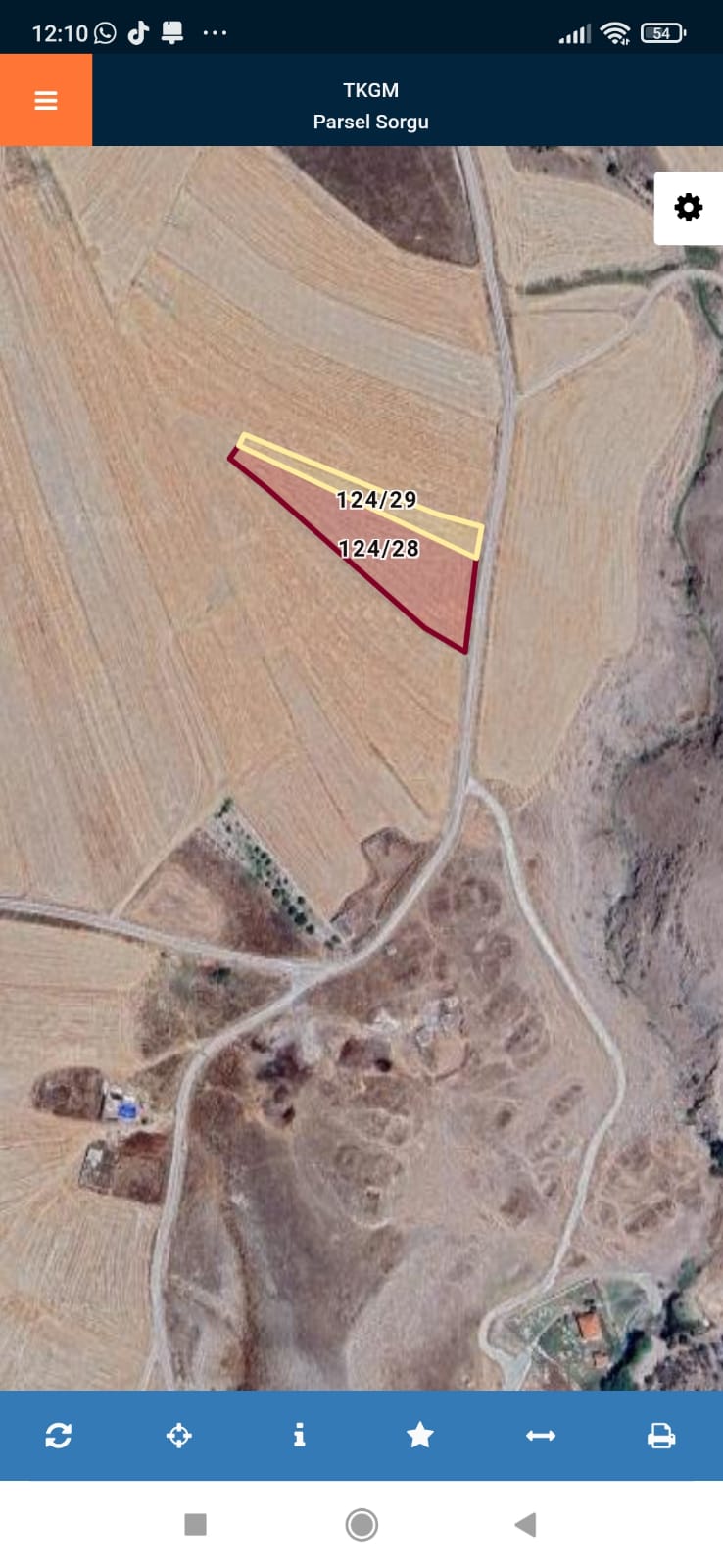The height and width of the screenshot is (1568, 723).
Task: Show parcel info via the info icon
Action: (300, 1436)
